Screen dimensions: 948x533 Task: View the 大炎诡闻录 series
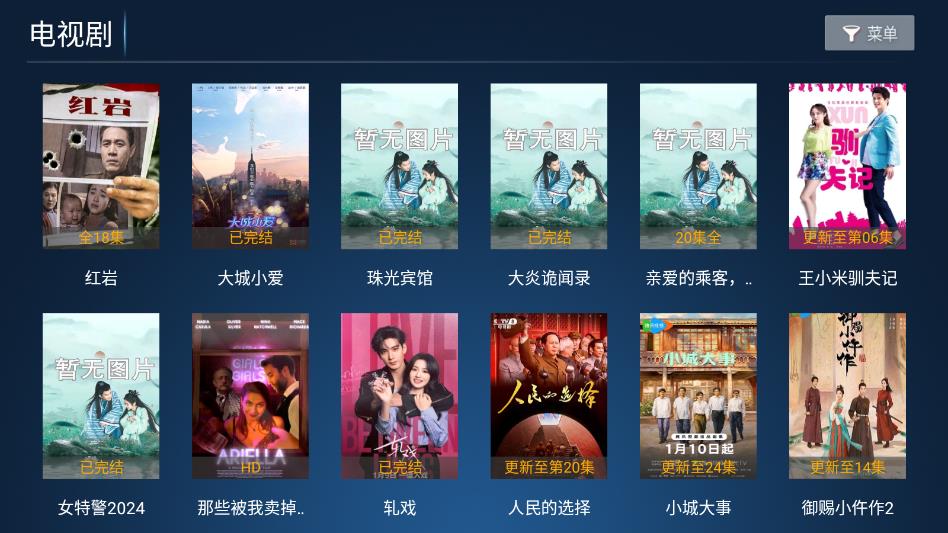click(549, 166)
